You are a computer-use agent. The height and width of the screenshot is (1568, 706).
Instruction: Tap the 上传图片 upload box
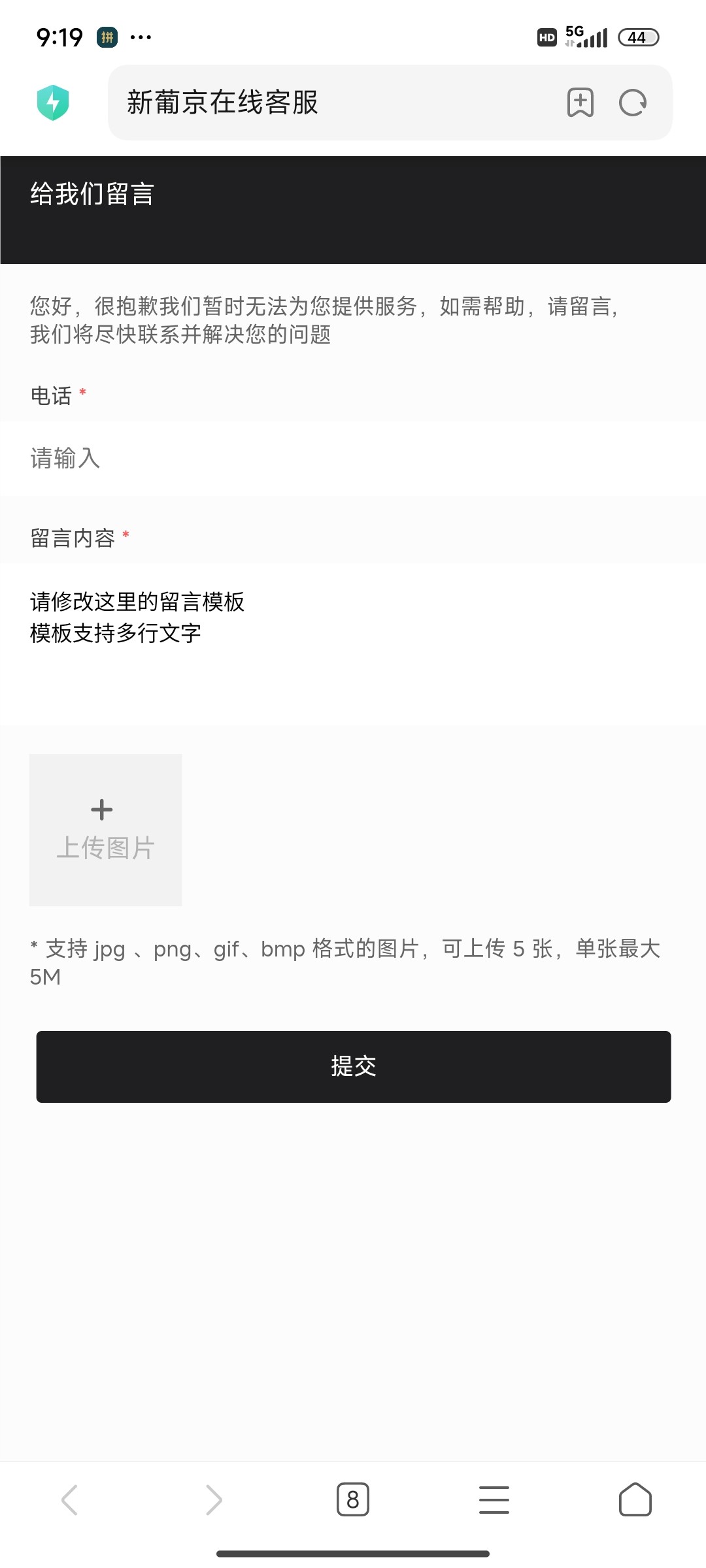point(105,830)
